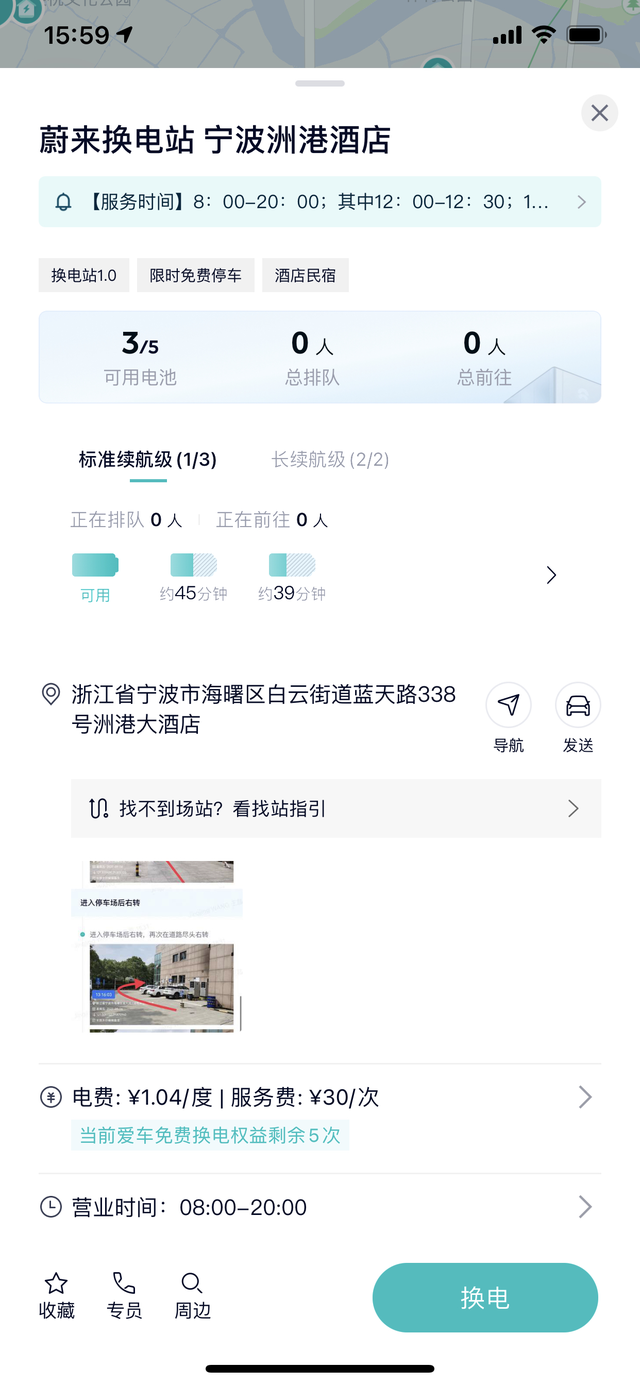Tap the 酒店民宿 tag
The height and width of the screenshot is (1385, 640).
pyautogui.click(x=305, y=276)
